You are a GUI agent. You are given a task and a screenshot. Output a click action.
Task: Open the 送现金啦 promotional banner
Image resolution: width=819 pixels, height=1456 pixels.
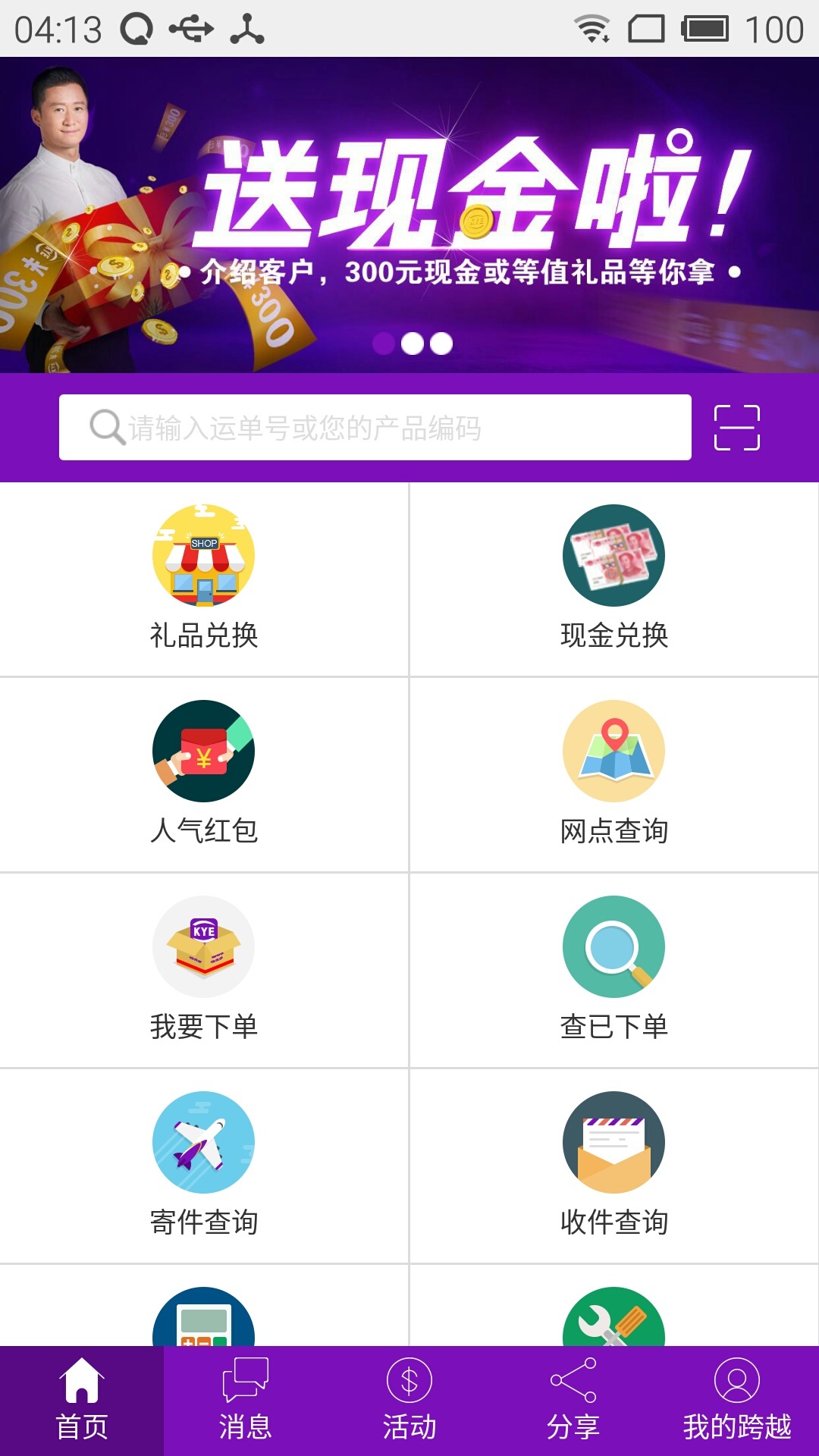coord(409,212)
